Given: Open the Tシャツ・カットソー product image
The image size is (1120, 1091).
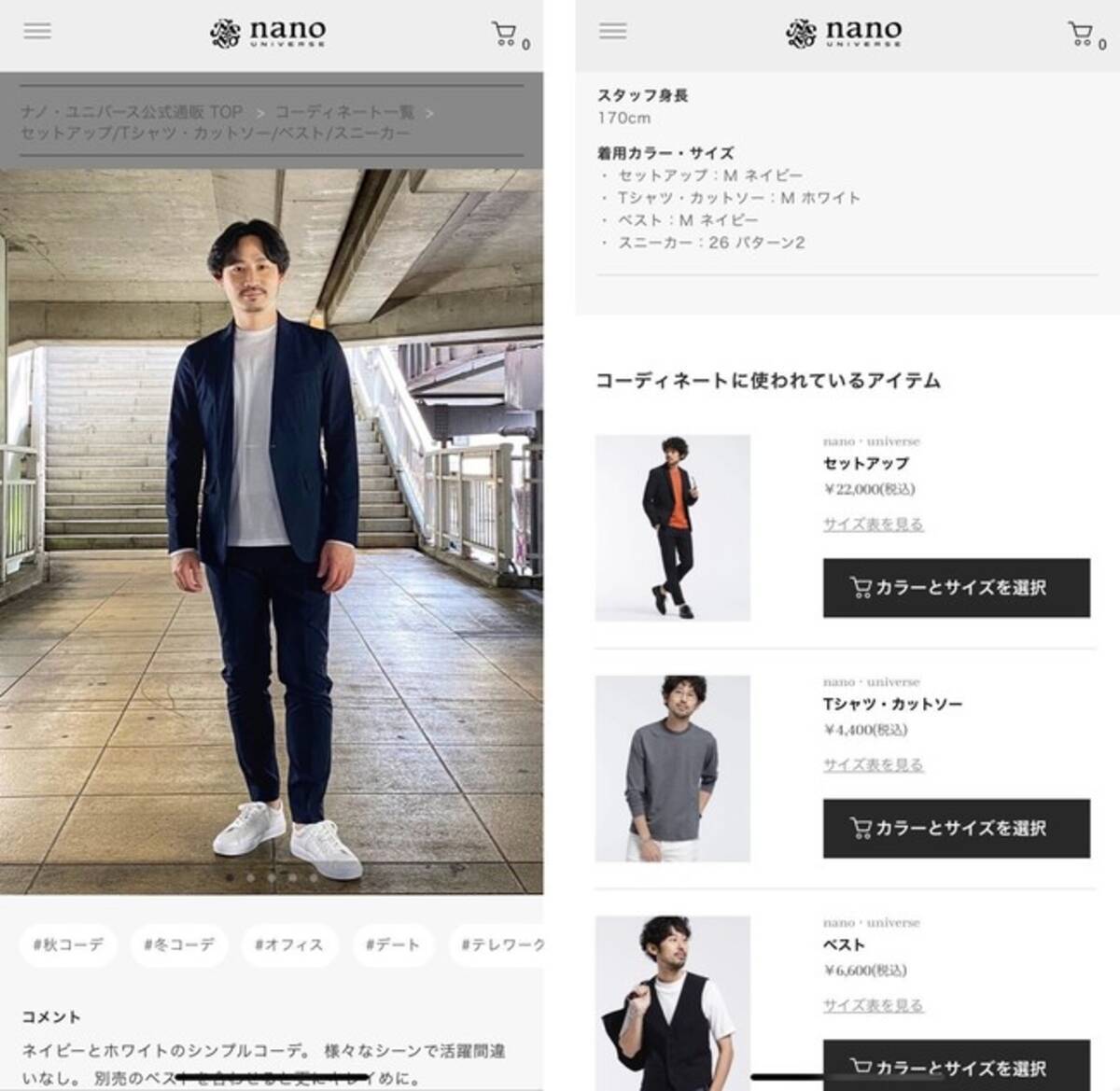Looking at the screenshot, I should point(672,768).
